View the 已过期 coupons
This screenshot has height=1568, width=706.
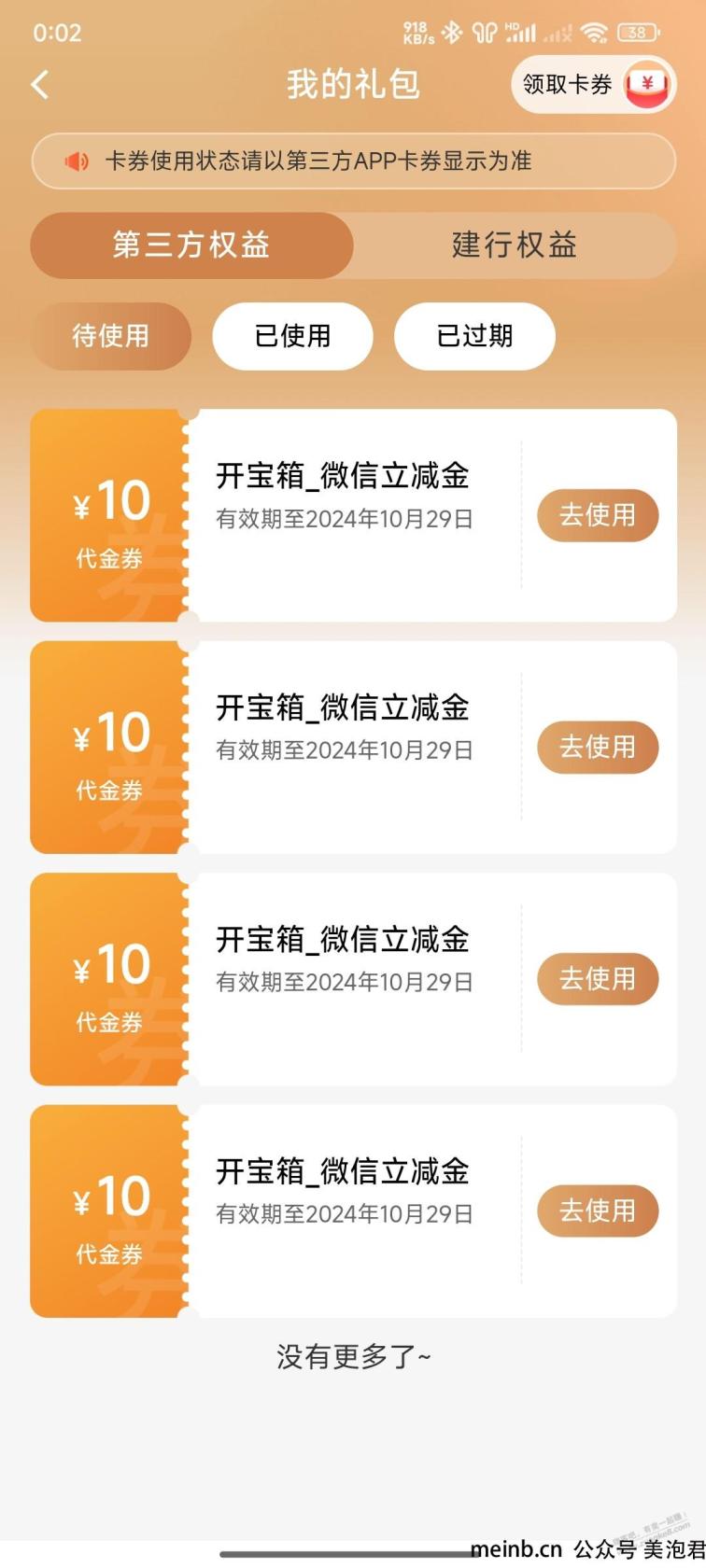tap(475, 336)
